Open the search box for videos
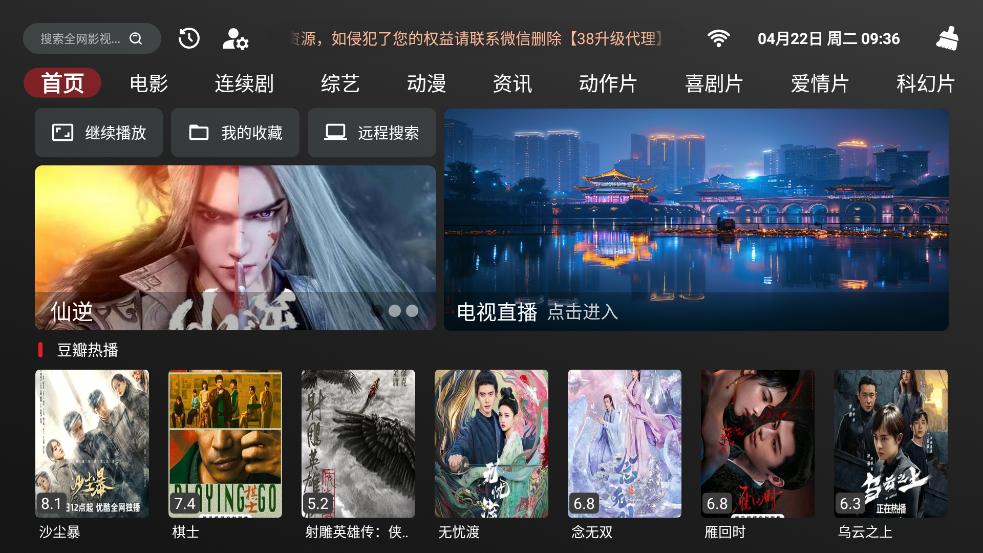The width and height of the screenshot is (983, 553). click(91, 39)
